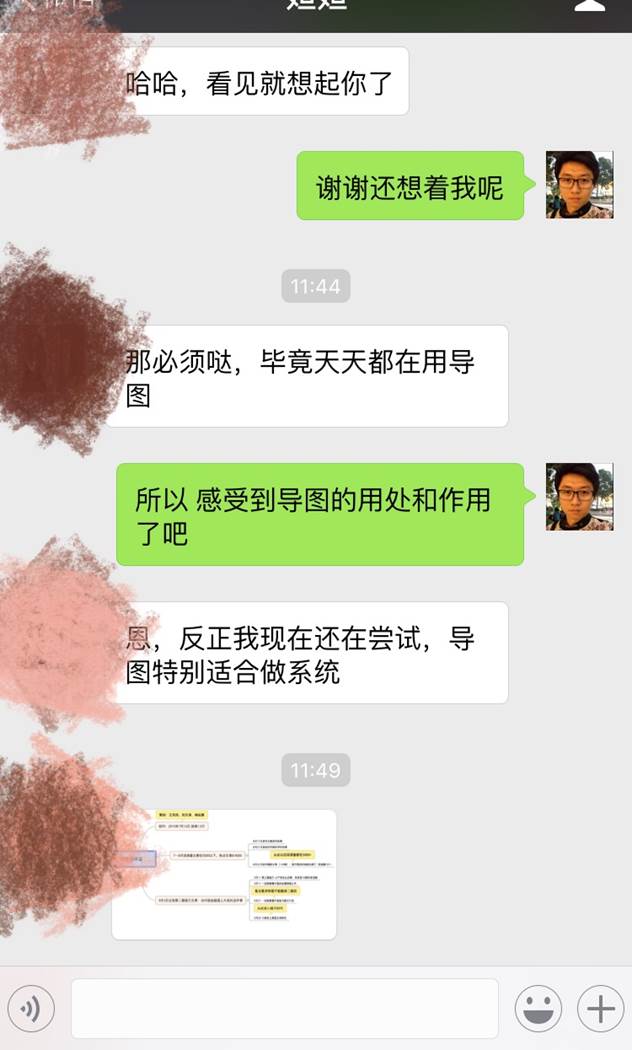Screen dimensions: 632x1050
Task: Tap sender avatar beside 谢谢还想着我呢
Action: pyautogui.click(x=579, y=185)
